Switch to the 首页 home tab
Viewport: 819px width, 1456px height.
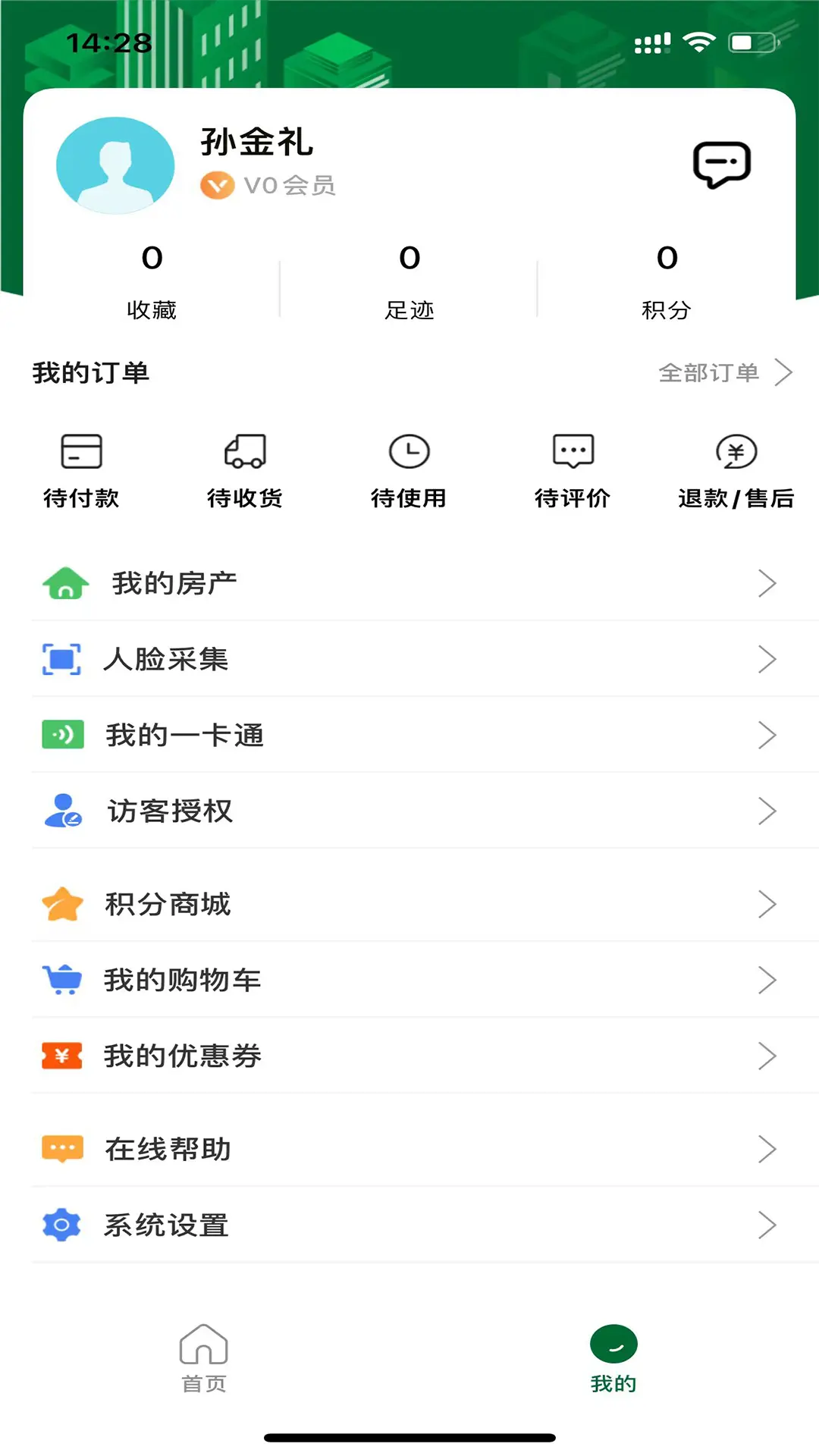(x=204, y=1358)
